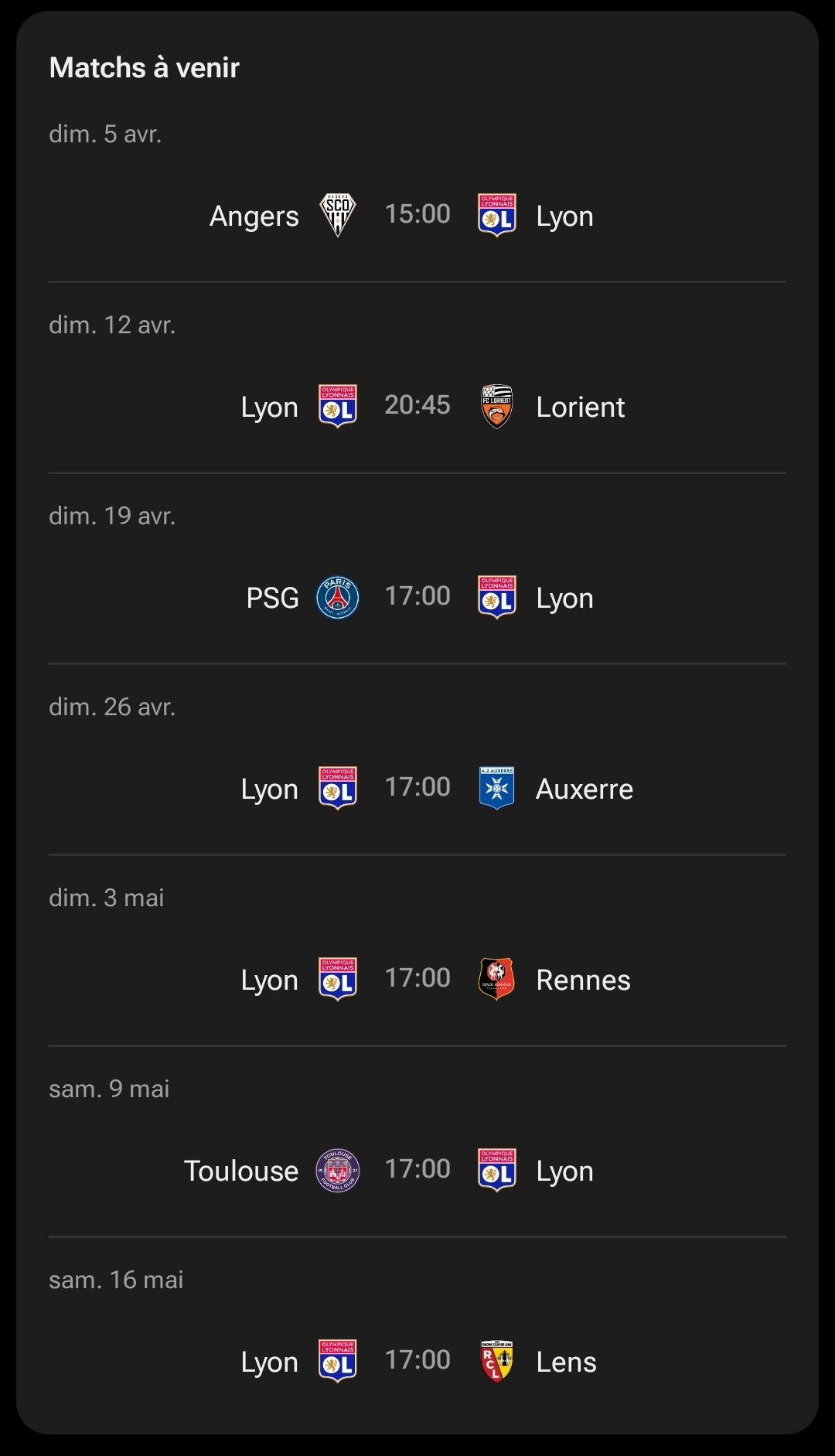Open the Angers vs Lyon match
Image resolution: width=835 pixels, height=1456 pixels.
[417, 215]
